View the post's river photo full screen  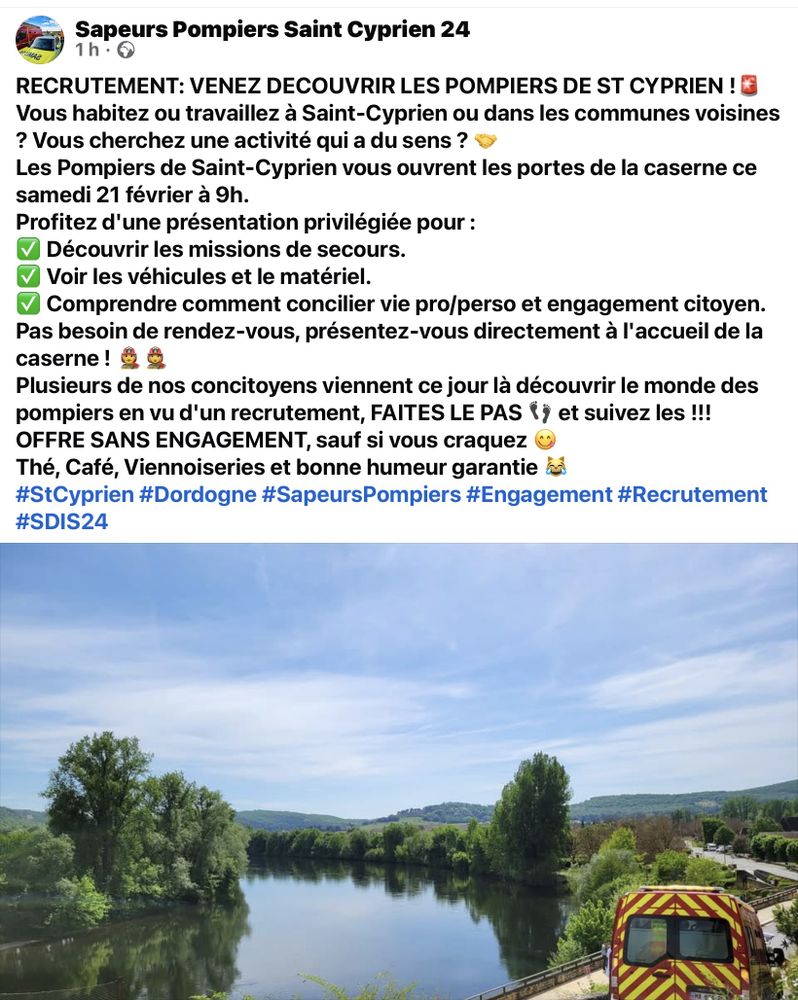point(399,771)
